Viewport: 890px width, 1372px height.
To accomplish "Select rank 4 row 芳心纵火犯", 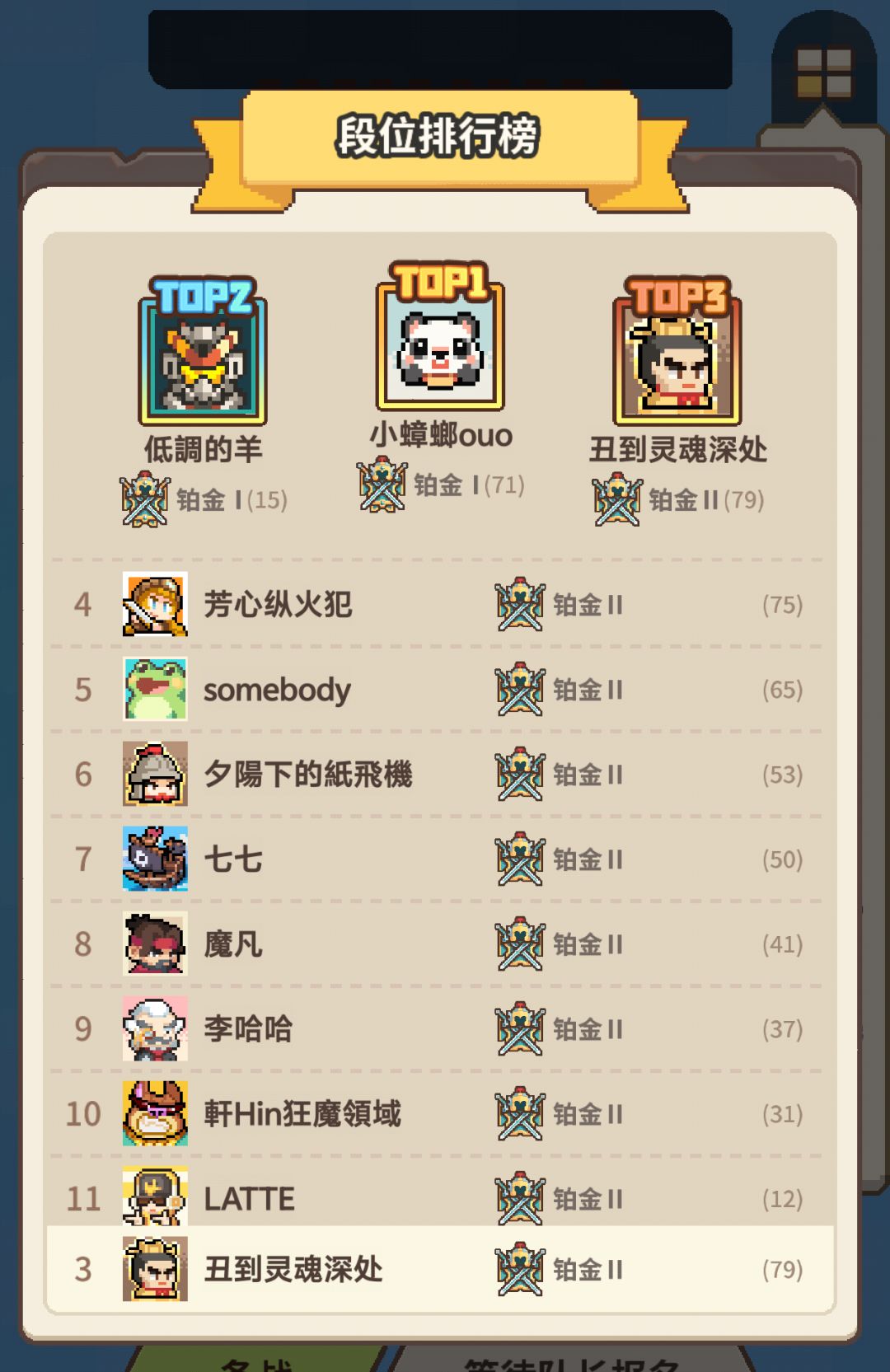I will coord(437,605).
